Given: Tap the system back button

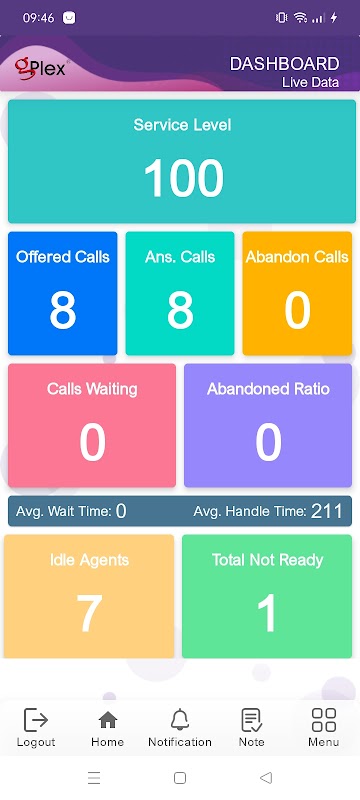Looking at the screenshot, I should pyautogui.click(x=266, y=778).
